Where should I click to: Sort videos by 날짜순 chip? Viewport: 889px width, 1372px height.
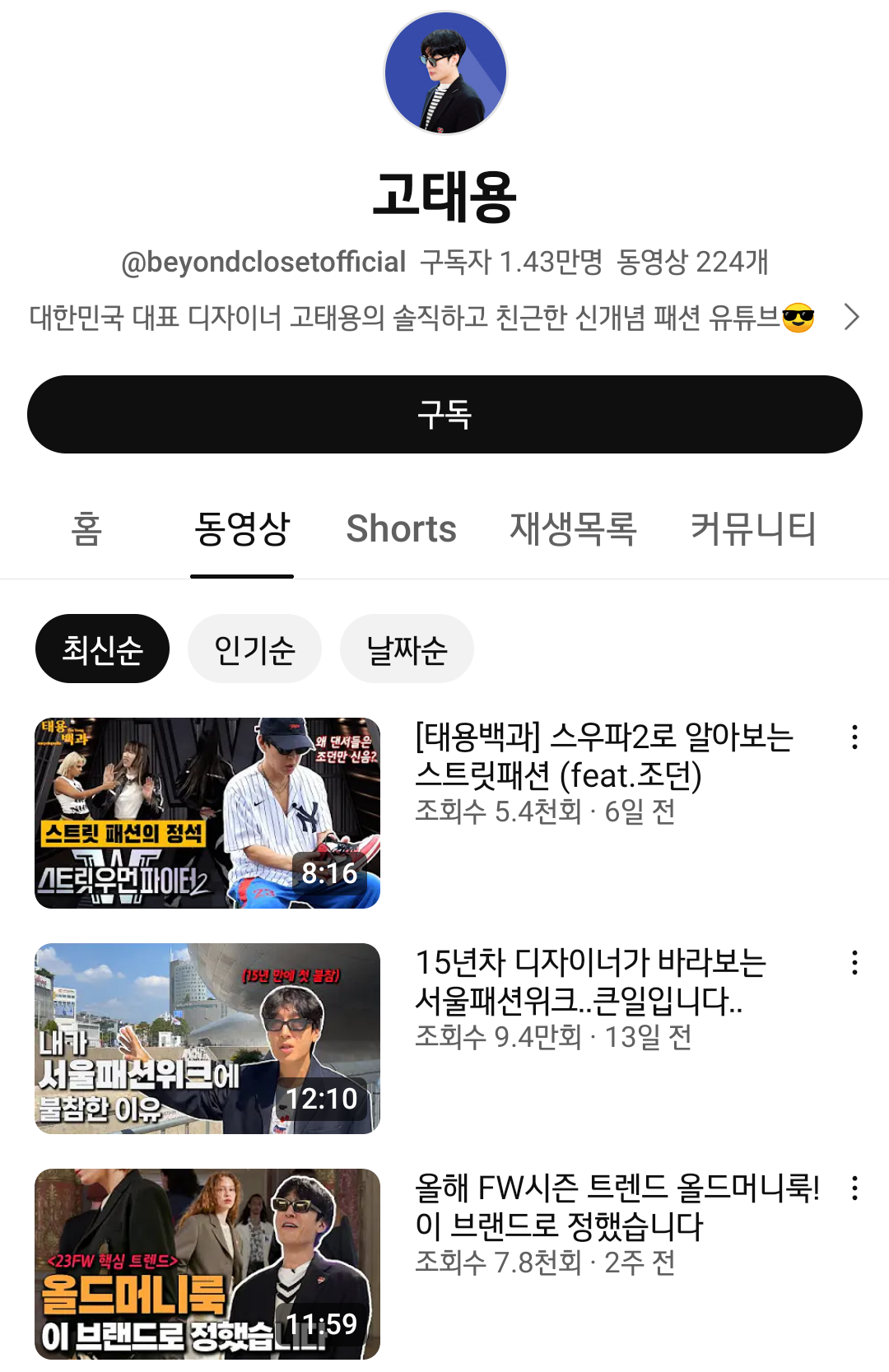point(407,649)
